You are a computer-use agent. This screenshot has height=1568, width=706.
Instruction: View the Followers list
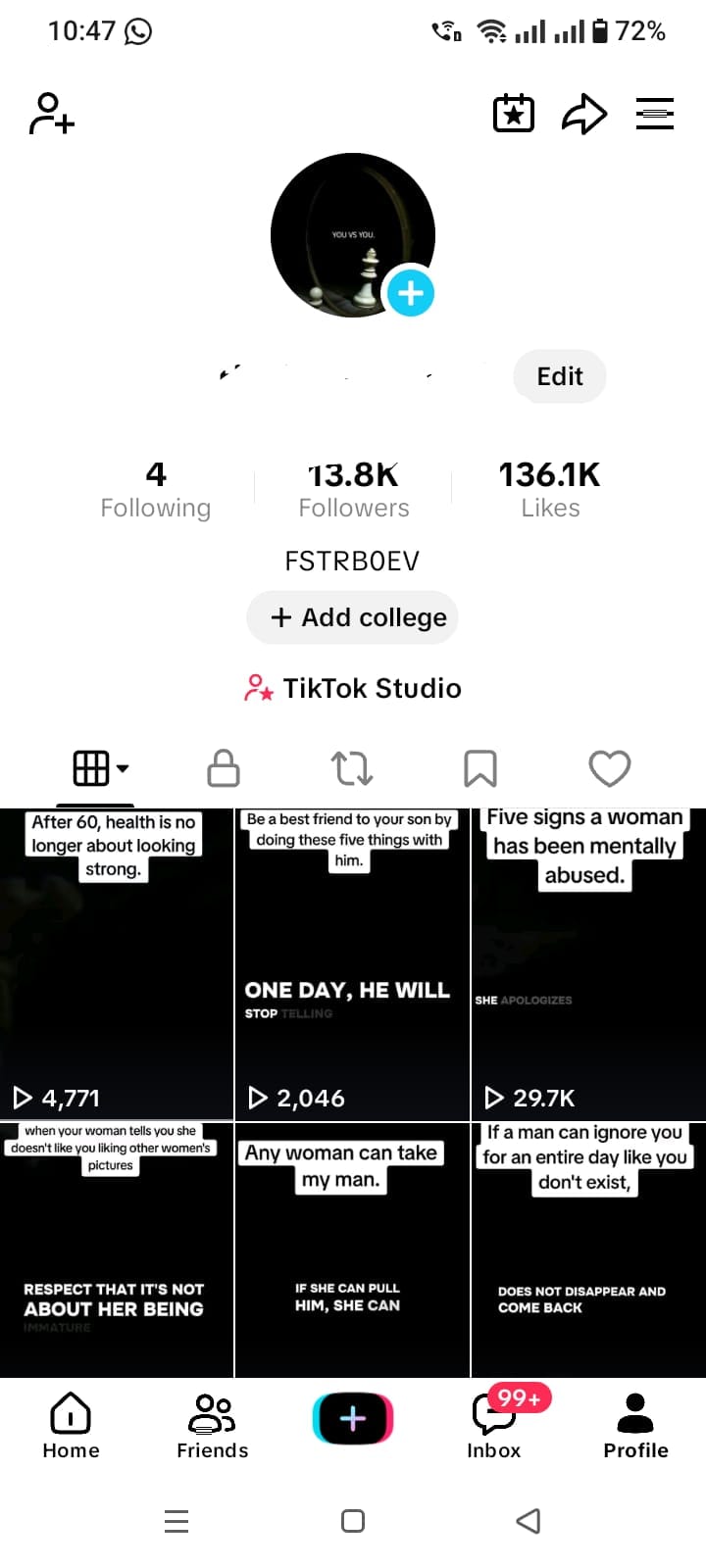(354, 490)
